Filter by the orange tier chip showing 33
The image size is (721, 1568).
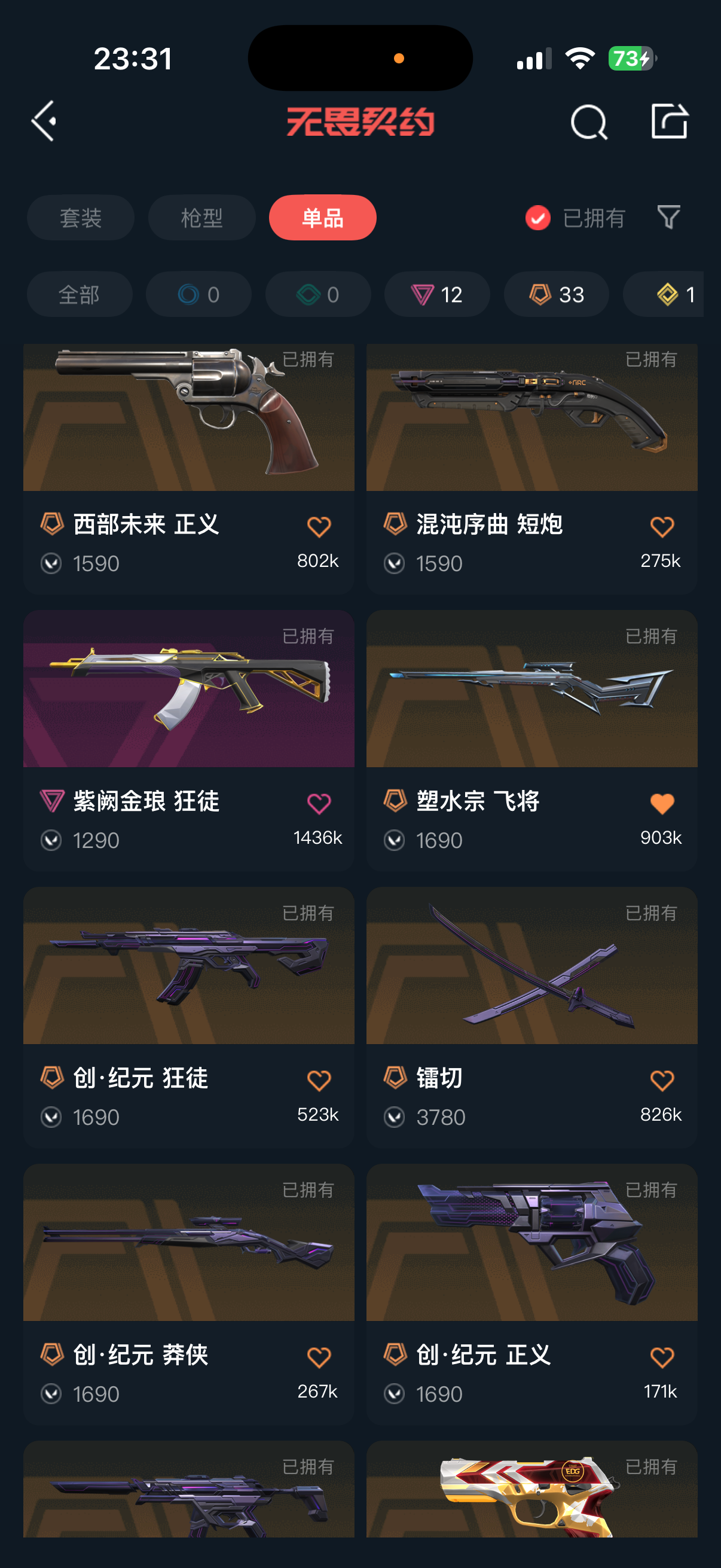tap(556, 295)
